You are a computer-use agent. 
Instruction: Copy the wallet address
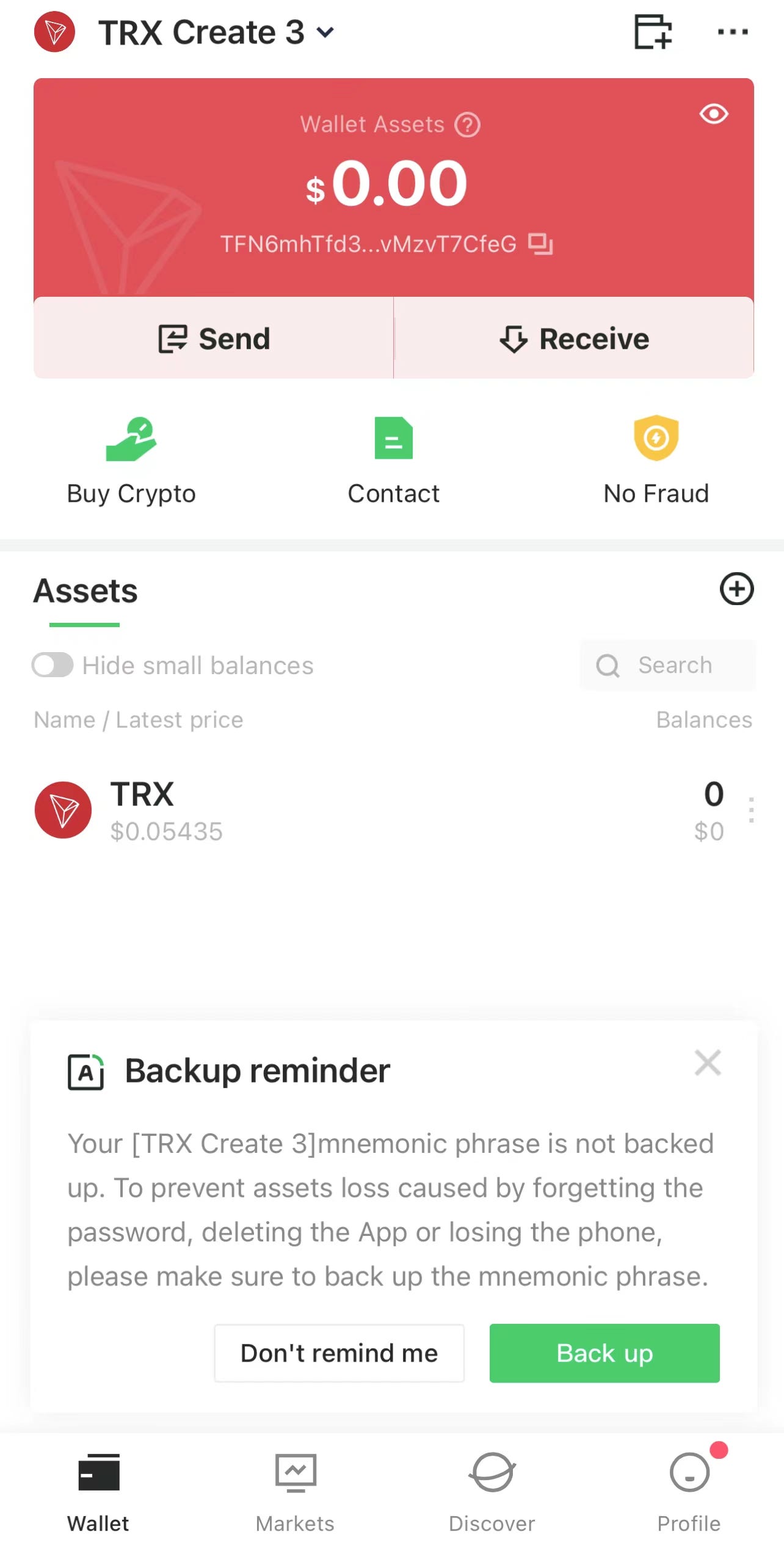(540, 244)
